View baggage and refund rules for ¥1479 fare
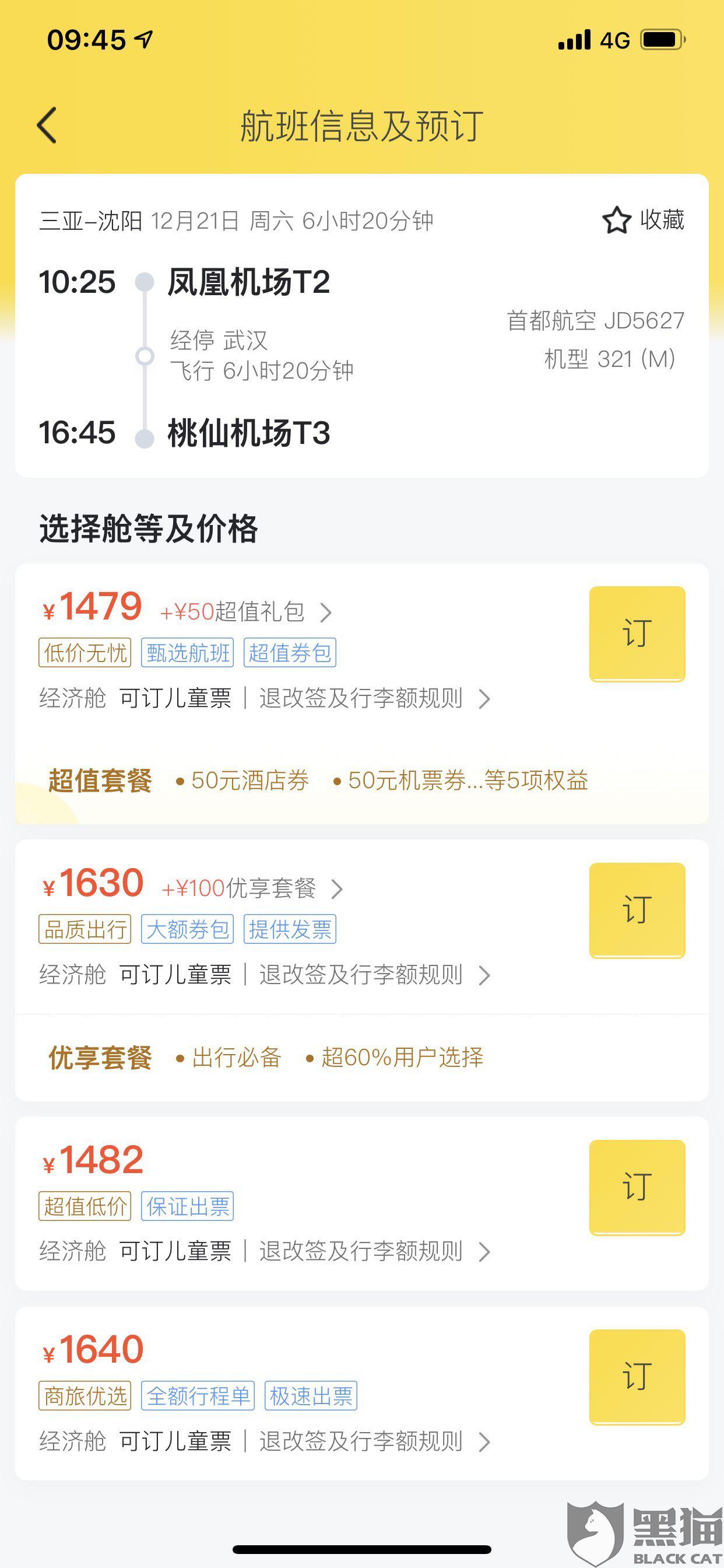This screenshot has width=724, height=1568. (375, 698)
